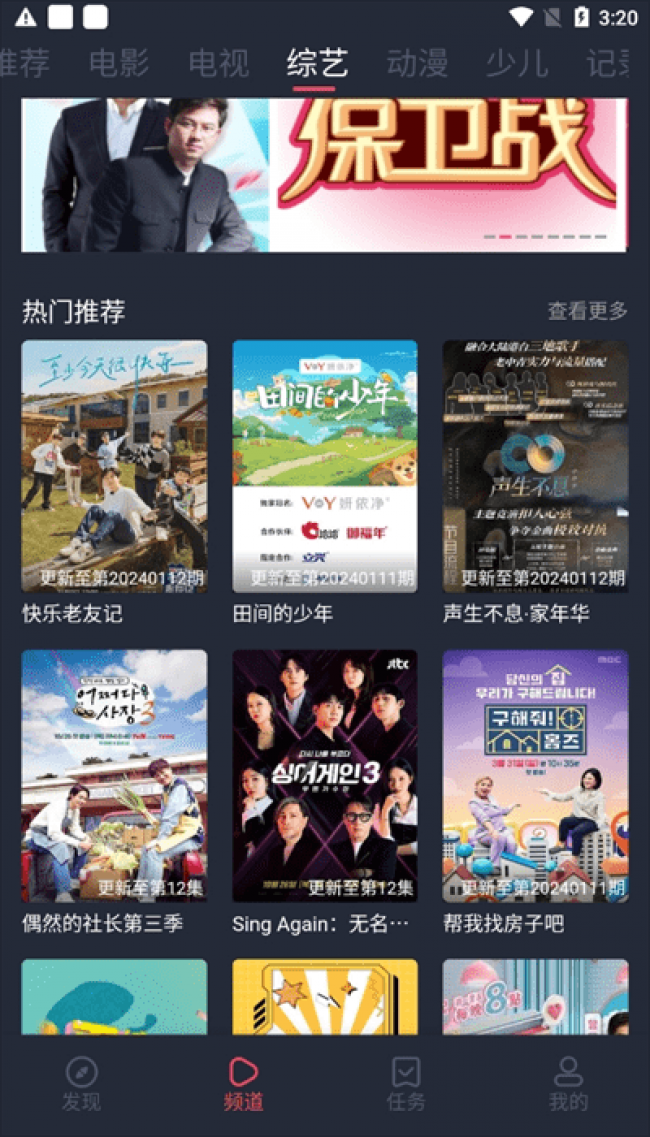Switch to the 电视 top tab
The width and height of the screenshot is (650, 1137).
tap(218, 63)
